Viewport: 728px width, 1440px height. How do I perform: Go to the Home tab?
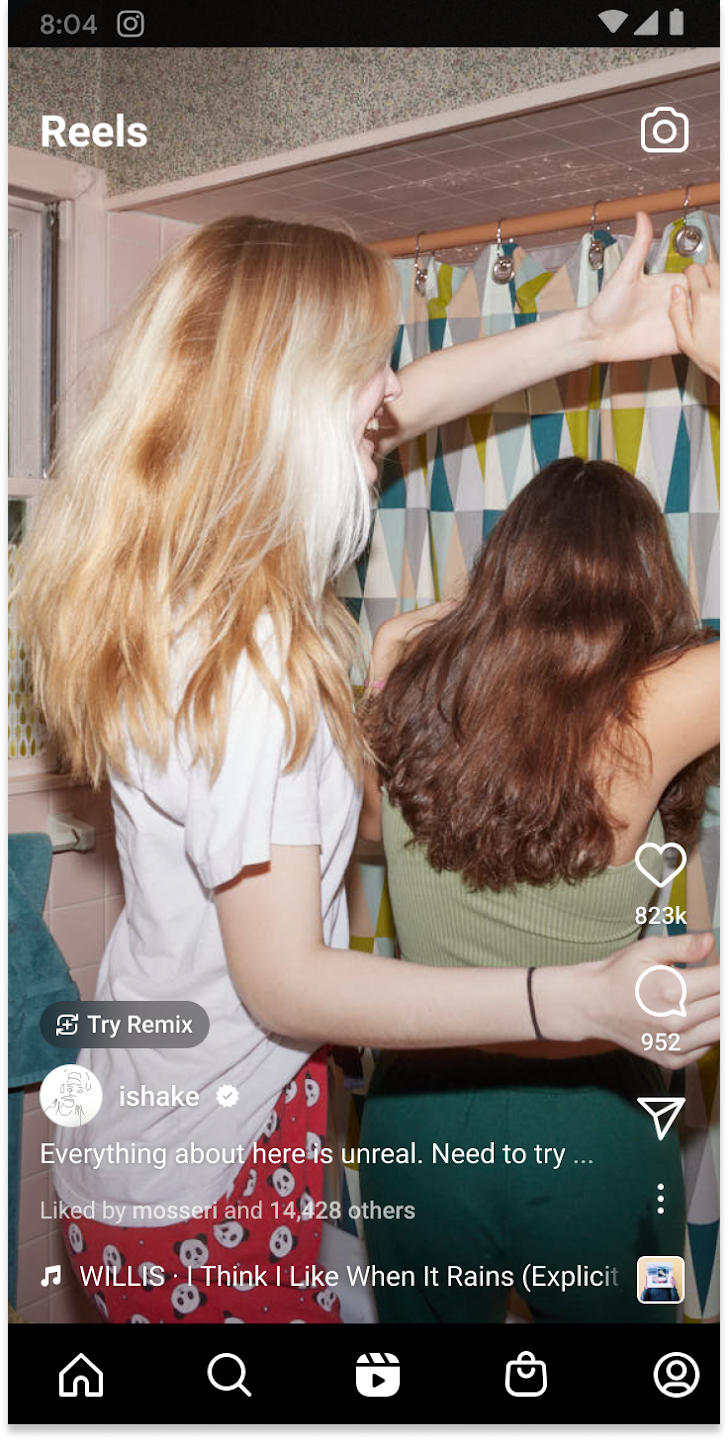point(81,1376)
